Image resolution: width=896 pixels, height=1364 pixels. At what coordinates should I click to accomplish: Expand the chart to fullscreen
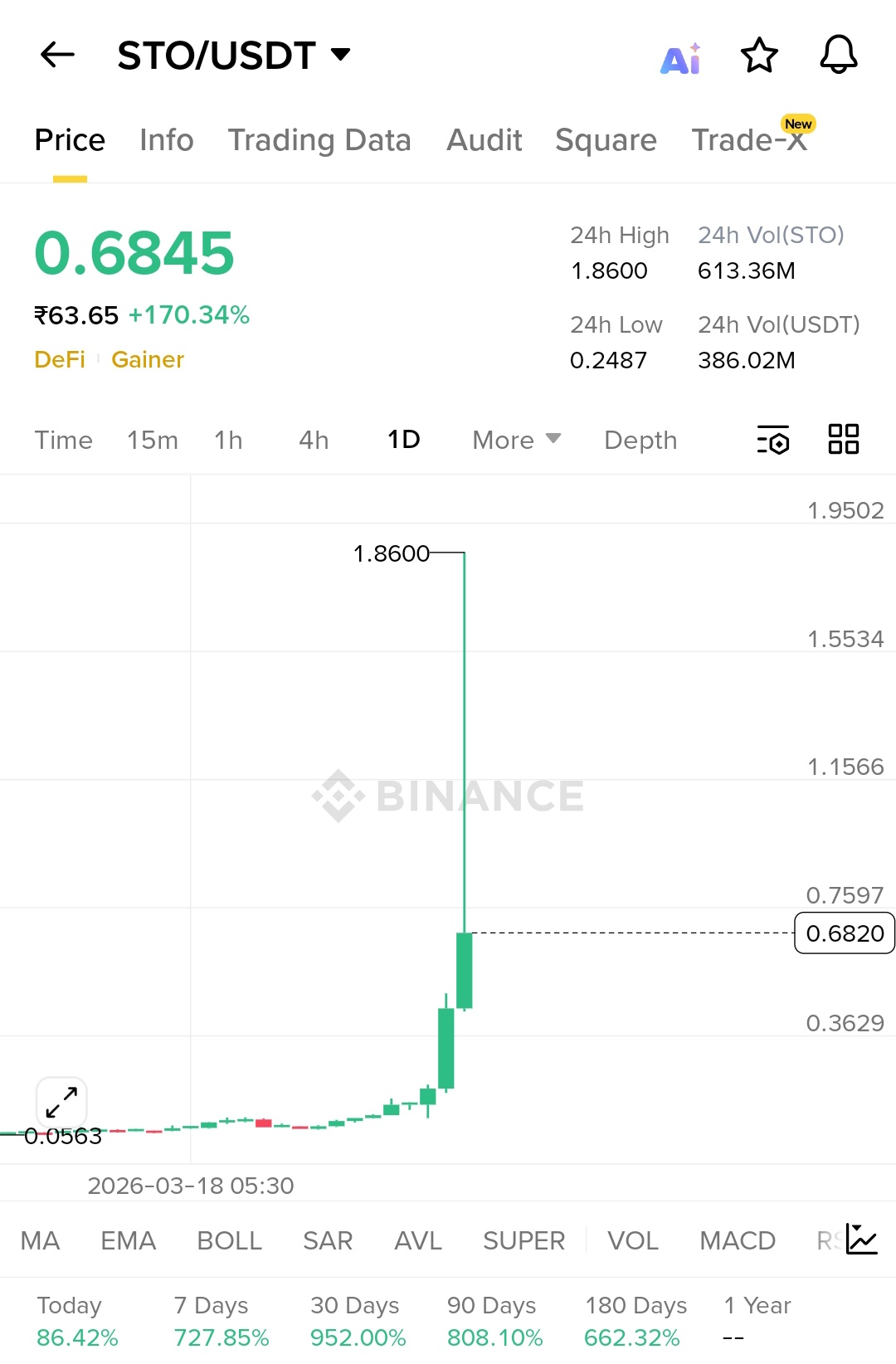point(61,1103)
